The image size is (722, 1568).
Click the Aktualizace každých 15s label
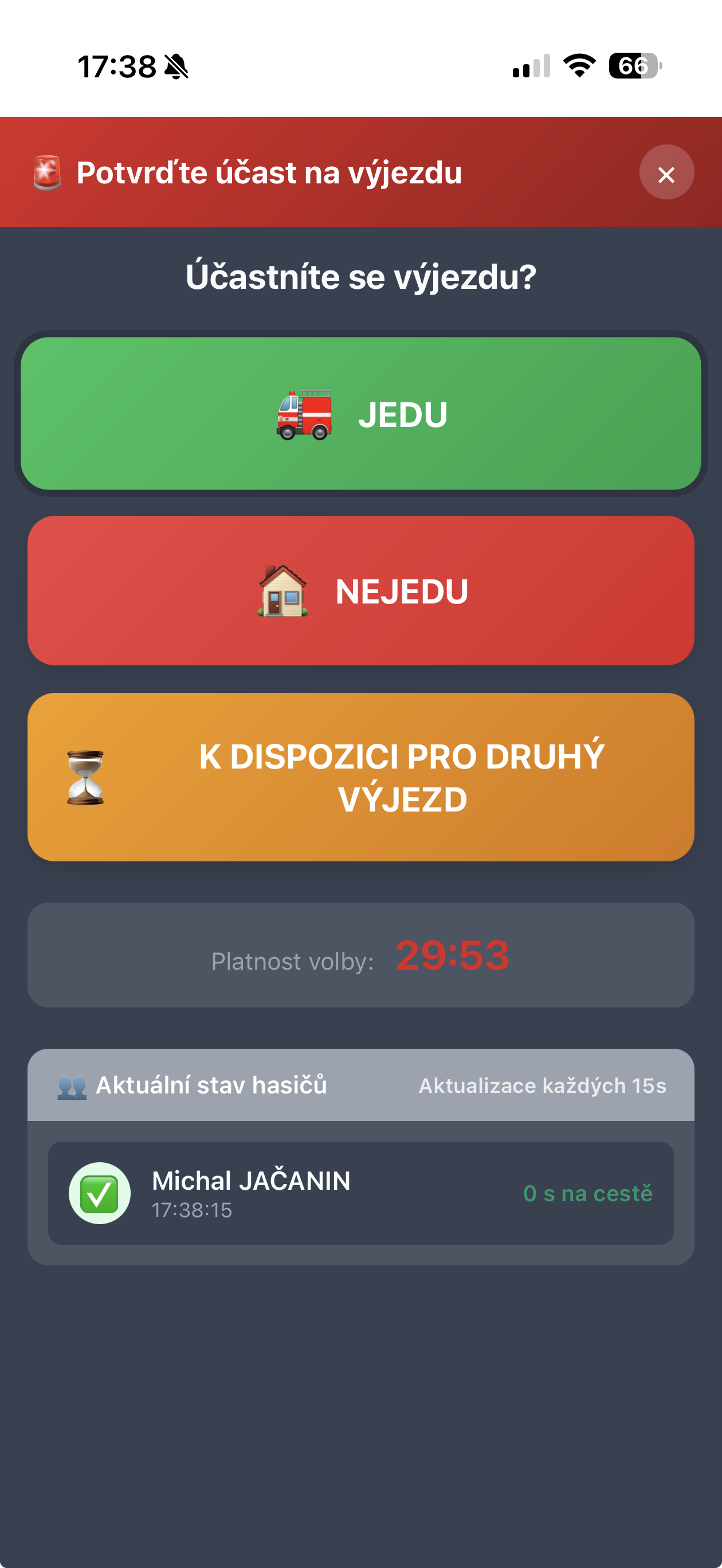pos(543,1085)
